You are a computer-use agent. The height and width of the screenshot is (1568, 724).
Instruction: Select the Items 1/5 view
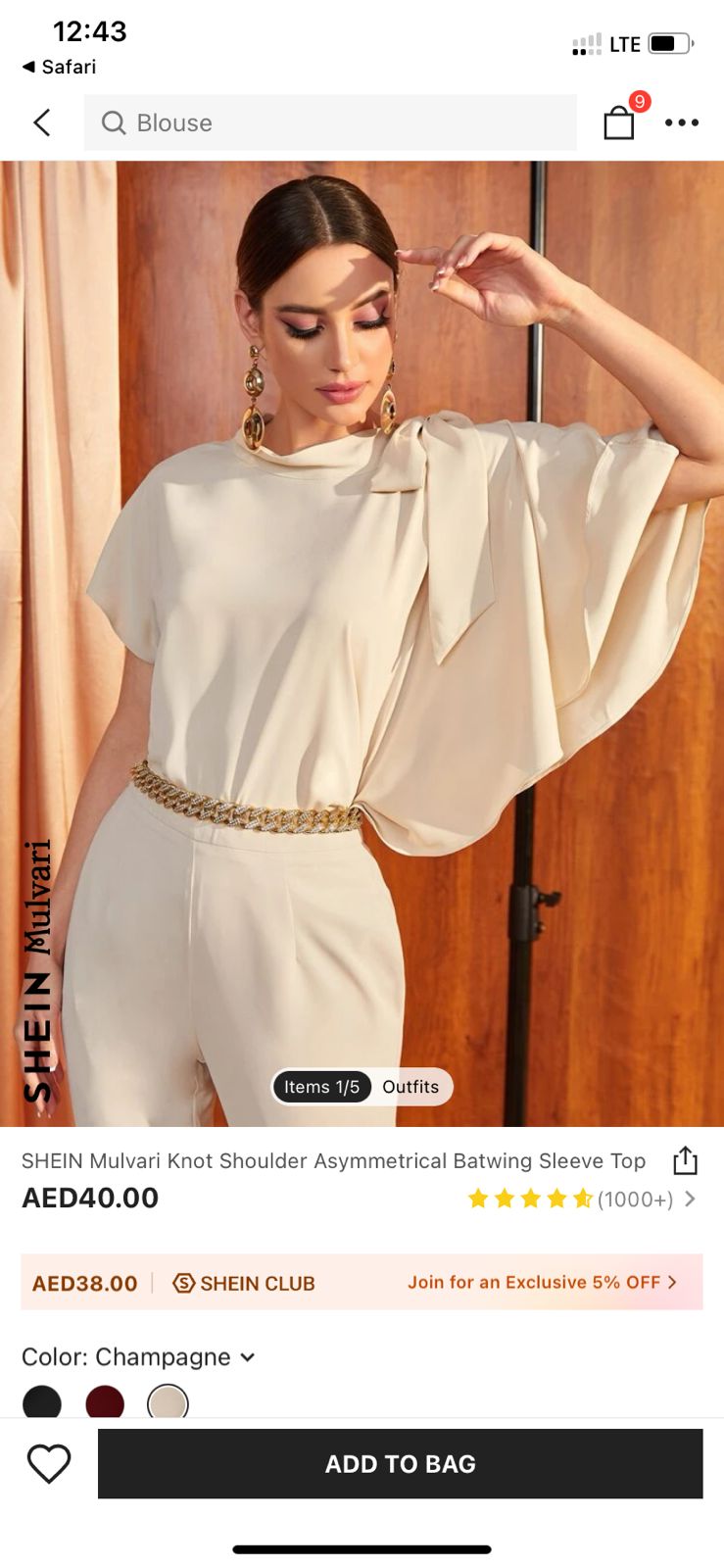pos(321,1087)
